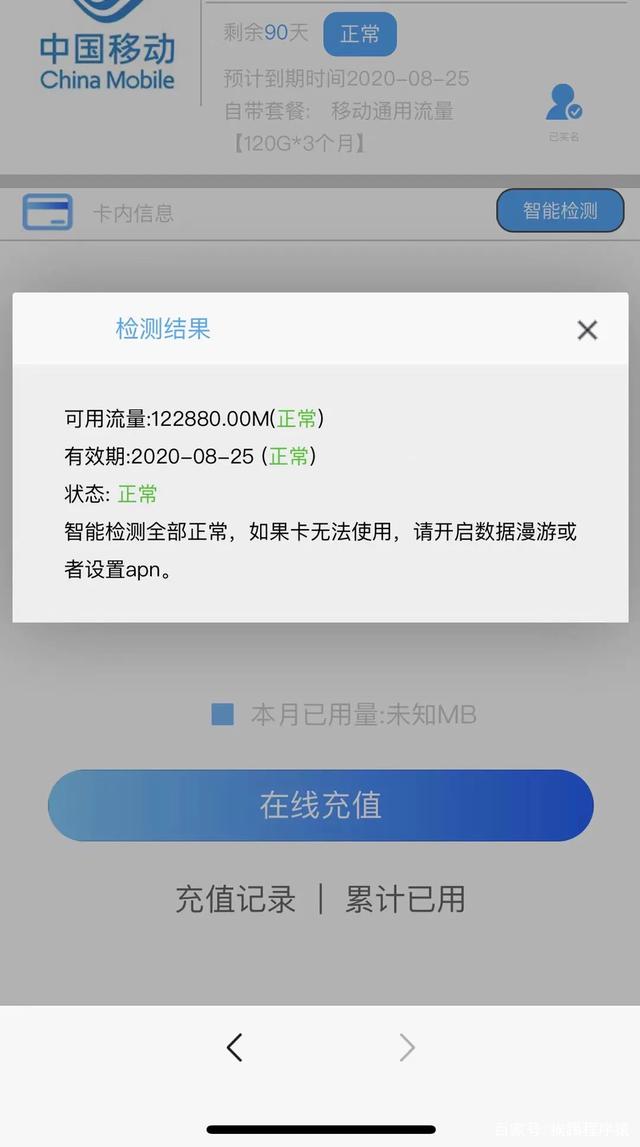Open the 已实名 verified profile icon
The width and height of the screenshot is (640, 1147).
[563, 106]
